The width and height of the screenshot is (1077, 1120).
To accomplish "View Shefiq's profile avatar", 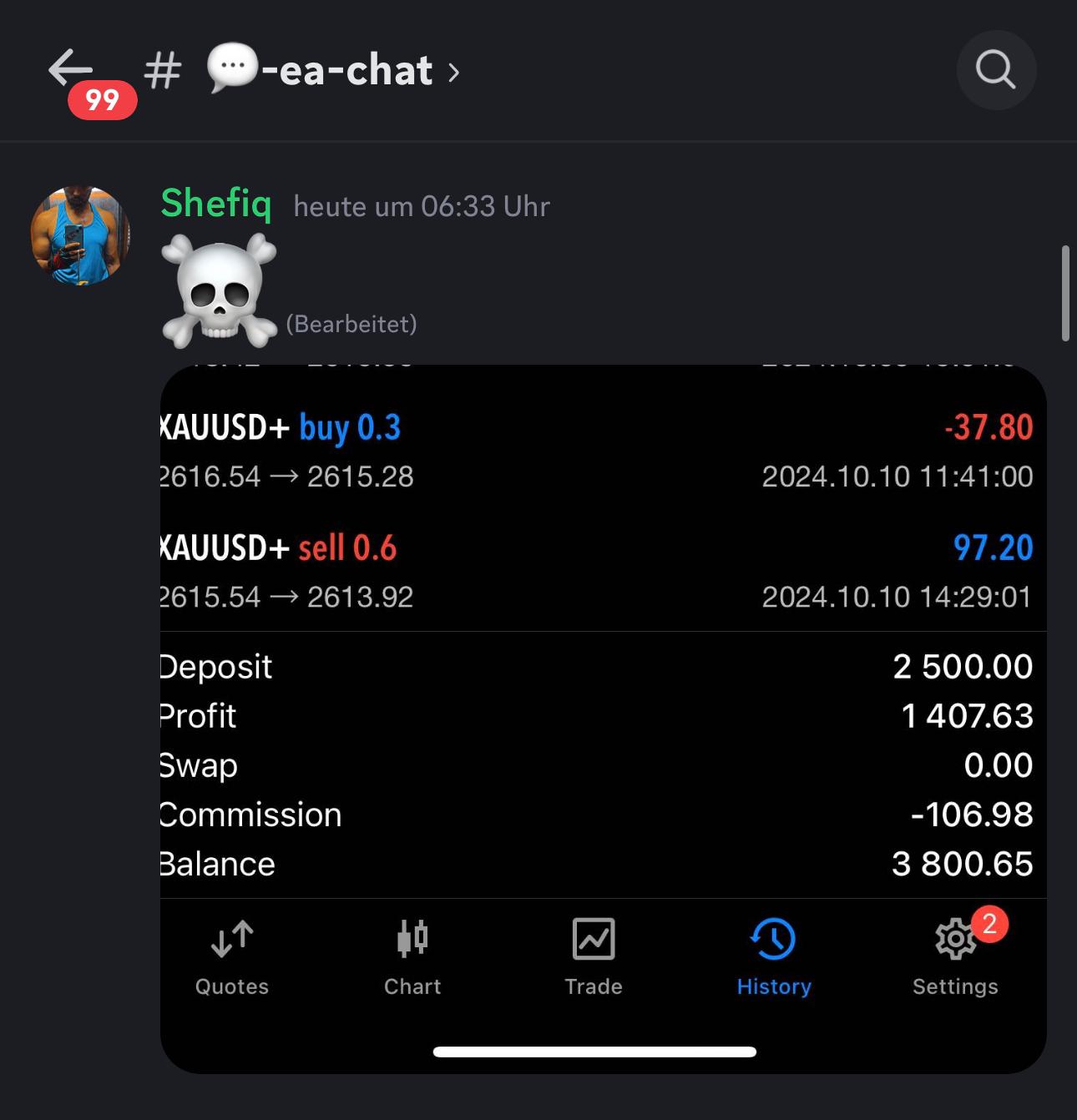I will 80,235.
